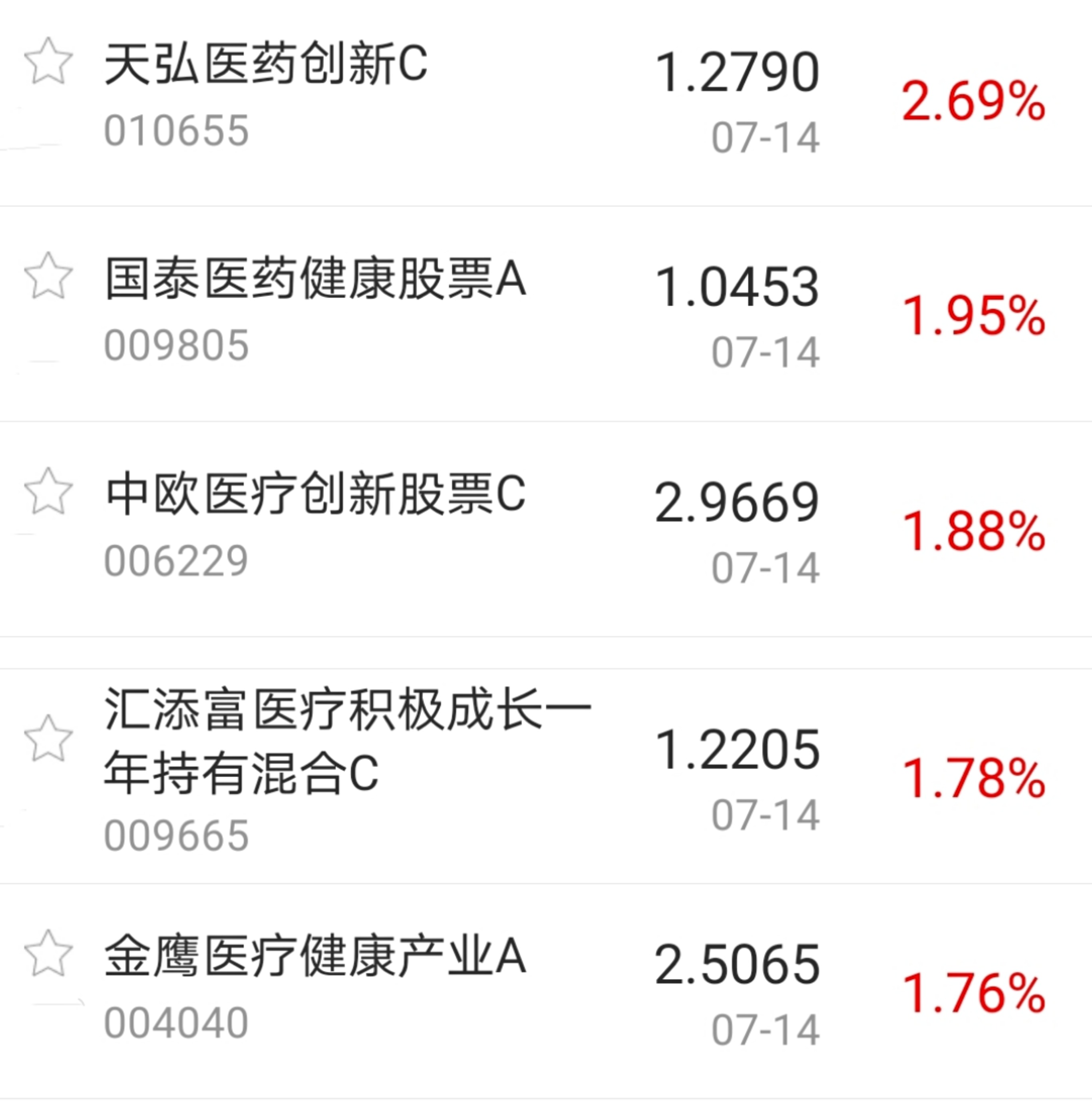Screen dimensions: 1092x1108
Task: Select the 中欧医疗创新股票C fund row
Action: [x=315, y=494]
